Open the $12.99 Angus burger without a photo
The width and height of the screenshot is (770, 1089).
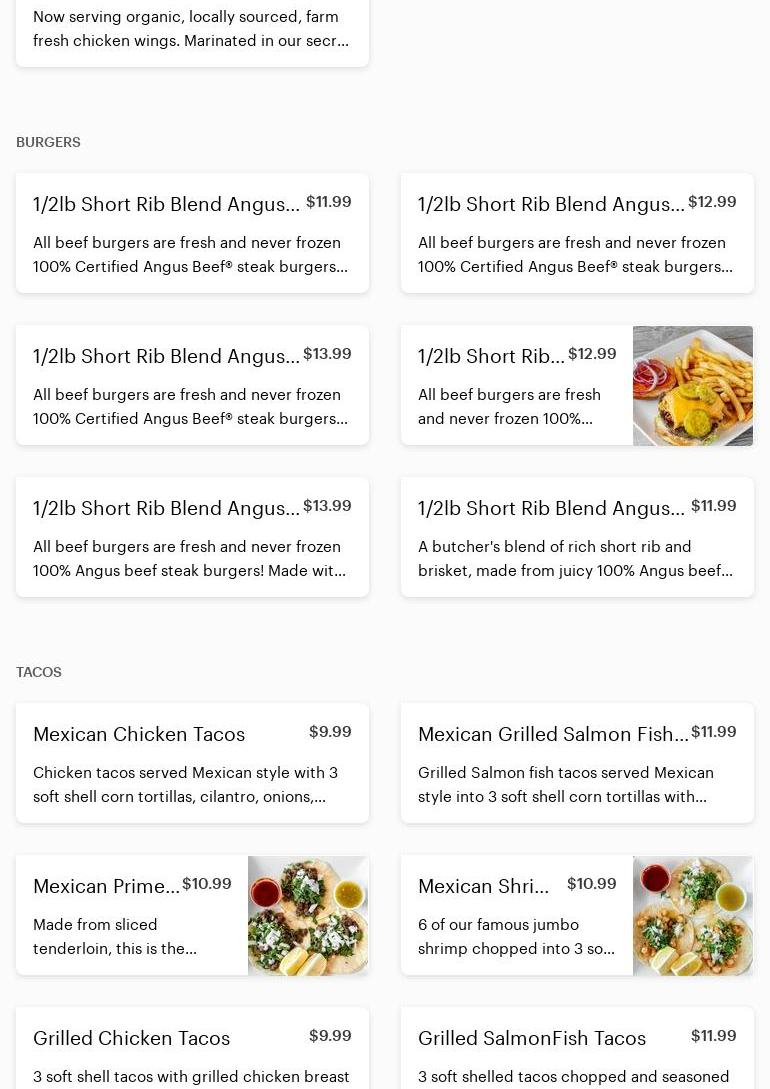point(576,233)
